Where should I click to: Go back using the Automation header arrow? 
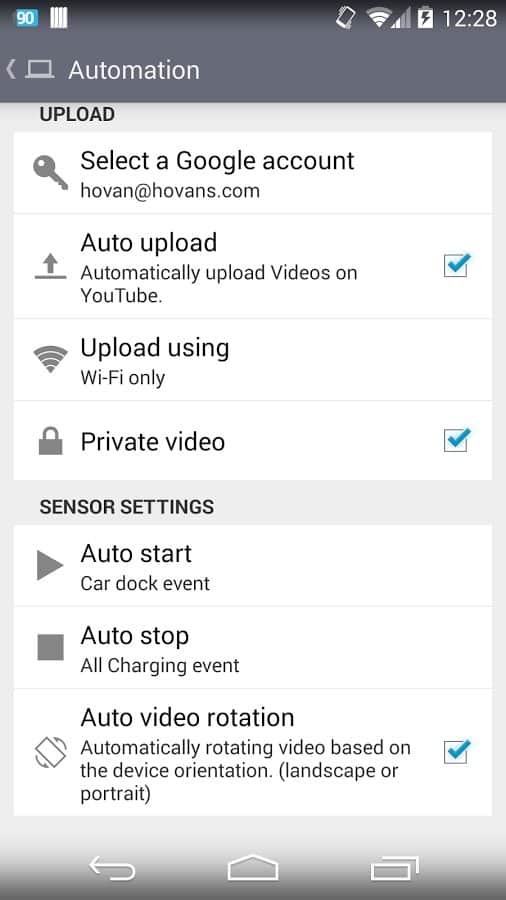pos(11,69)
